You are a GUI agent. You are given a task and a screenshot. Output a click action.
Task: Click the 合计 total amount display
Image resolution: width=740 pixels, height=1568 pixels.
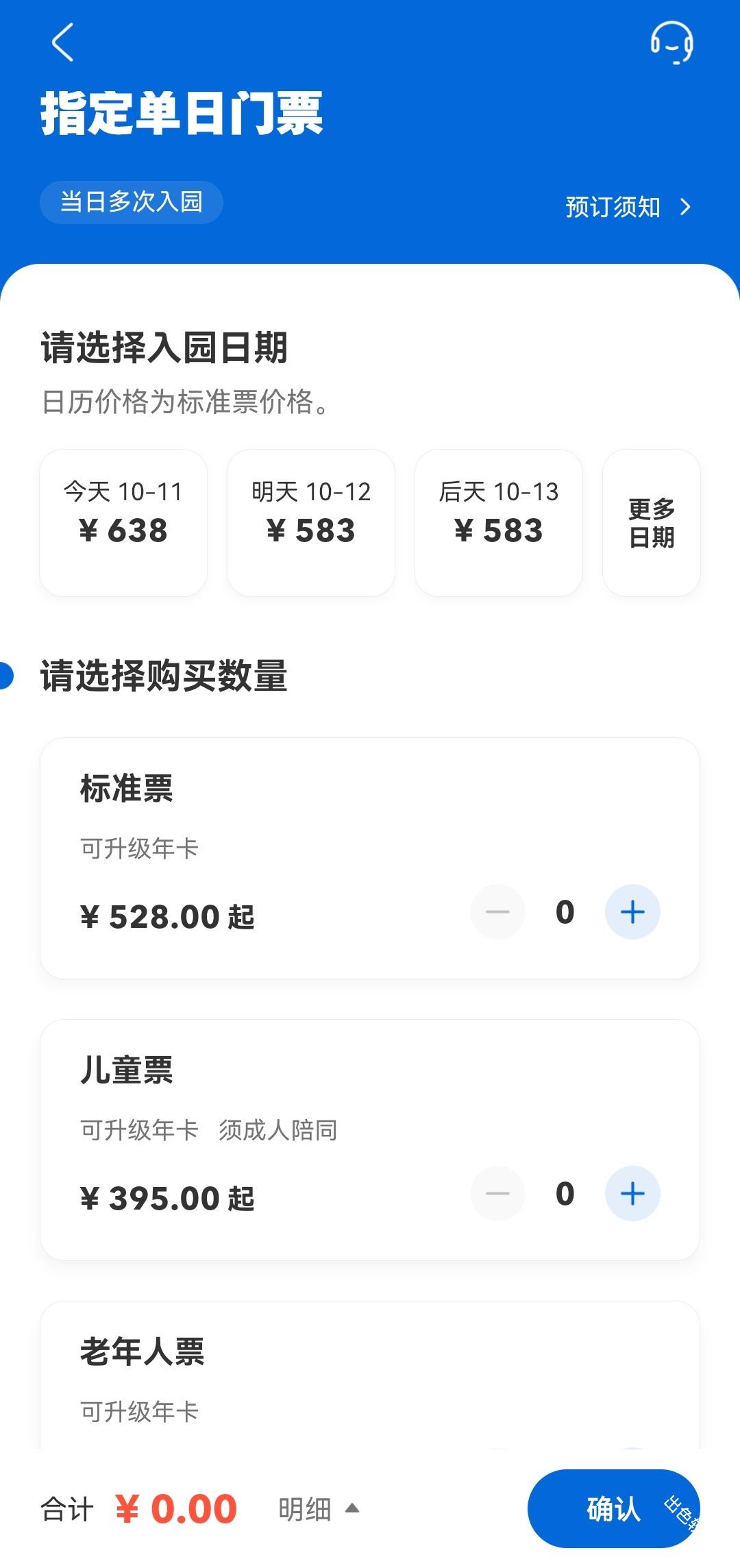[x=137, y=1509]
